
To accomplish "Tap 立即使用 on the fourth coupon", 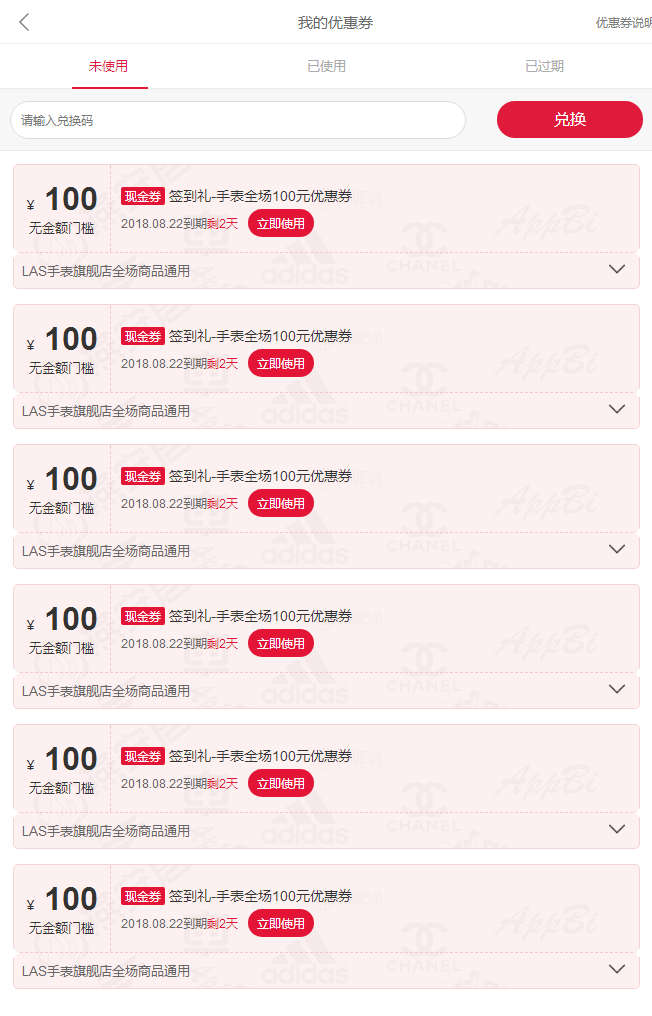I will coord(280,644).
